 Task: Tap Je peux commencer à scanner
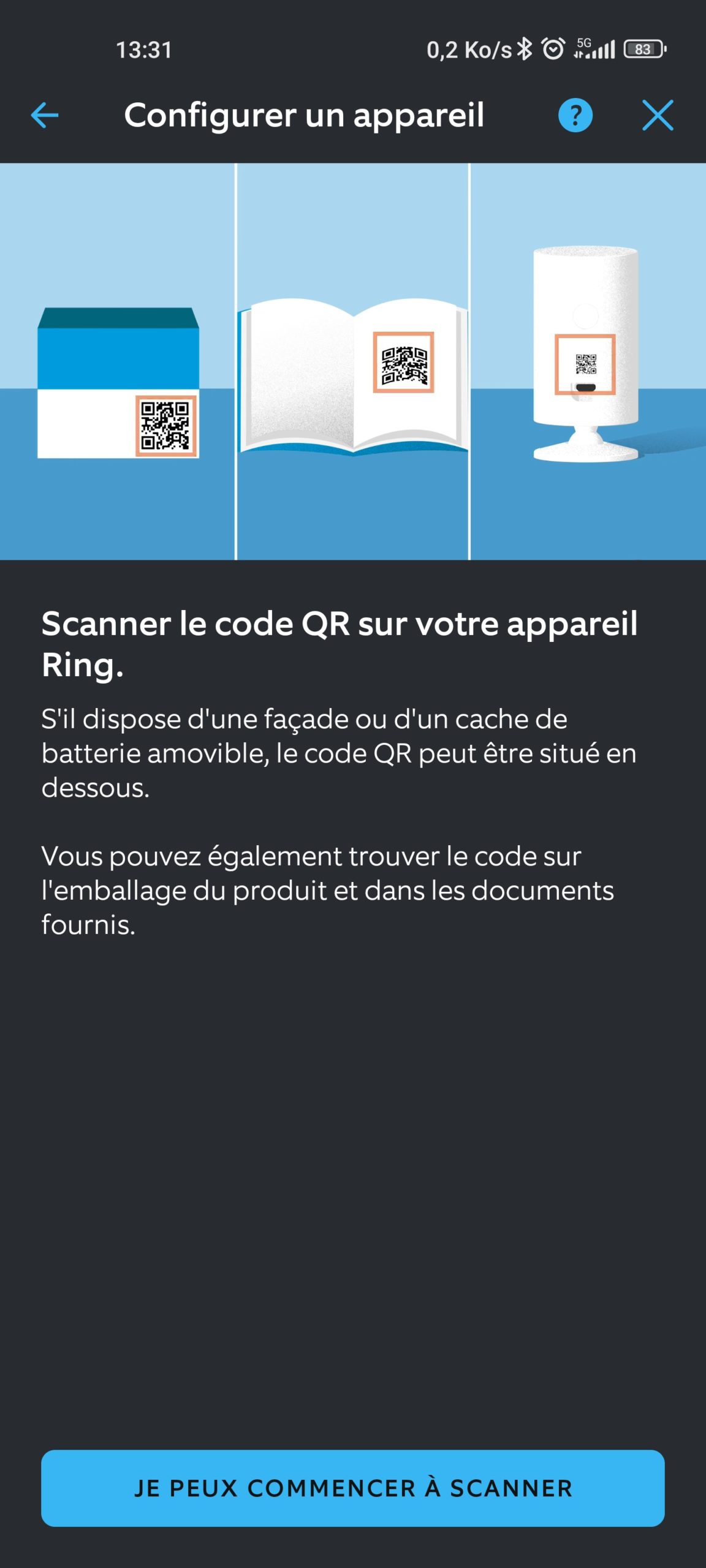click(x=353, y=1488)
